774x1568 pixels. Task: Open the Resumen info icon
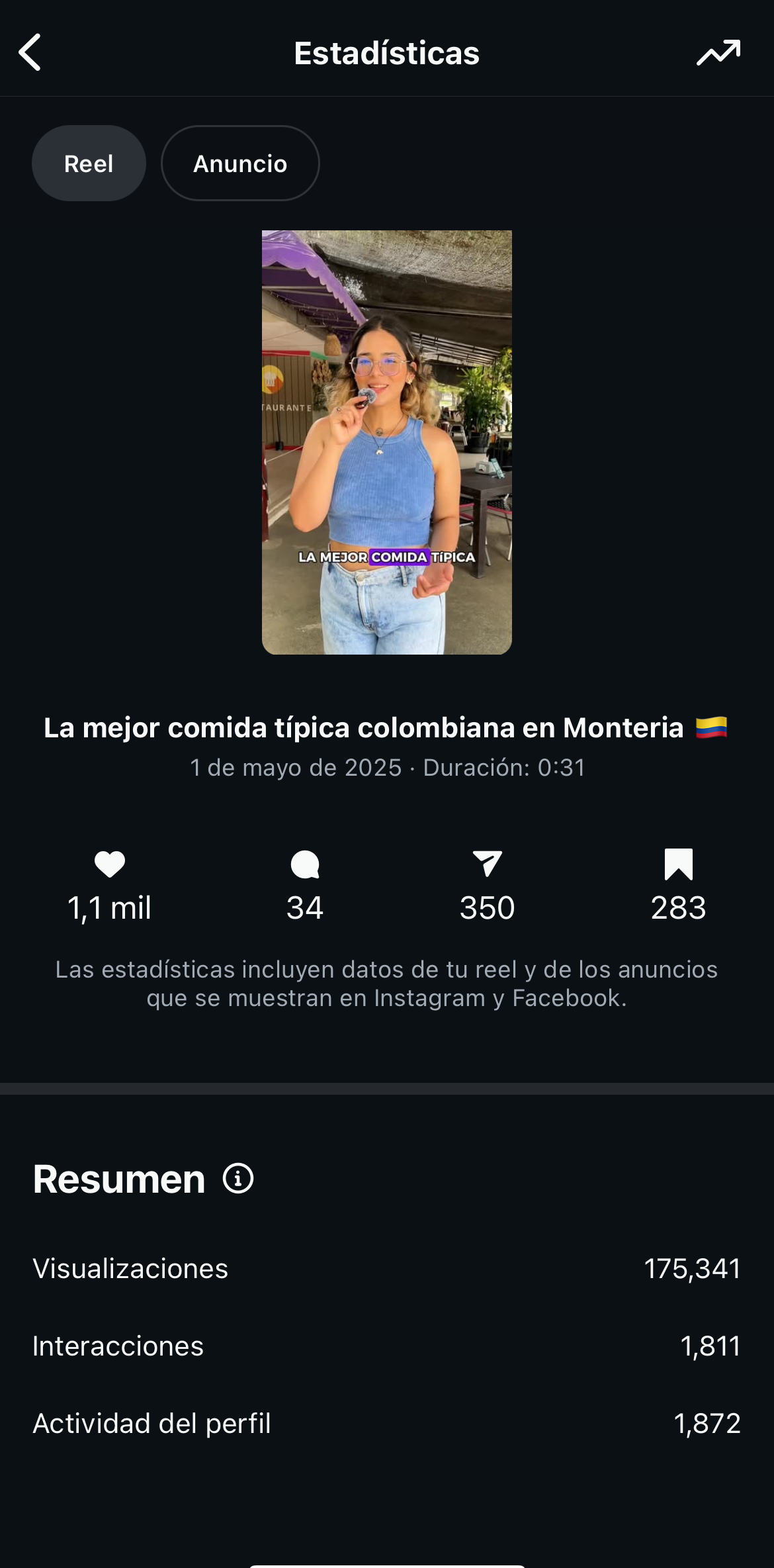pyautogui.click(x=237, y=1177)
